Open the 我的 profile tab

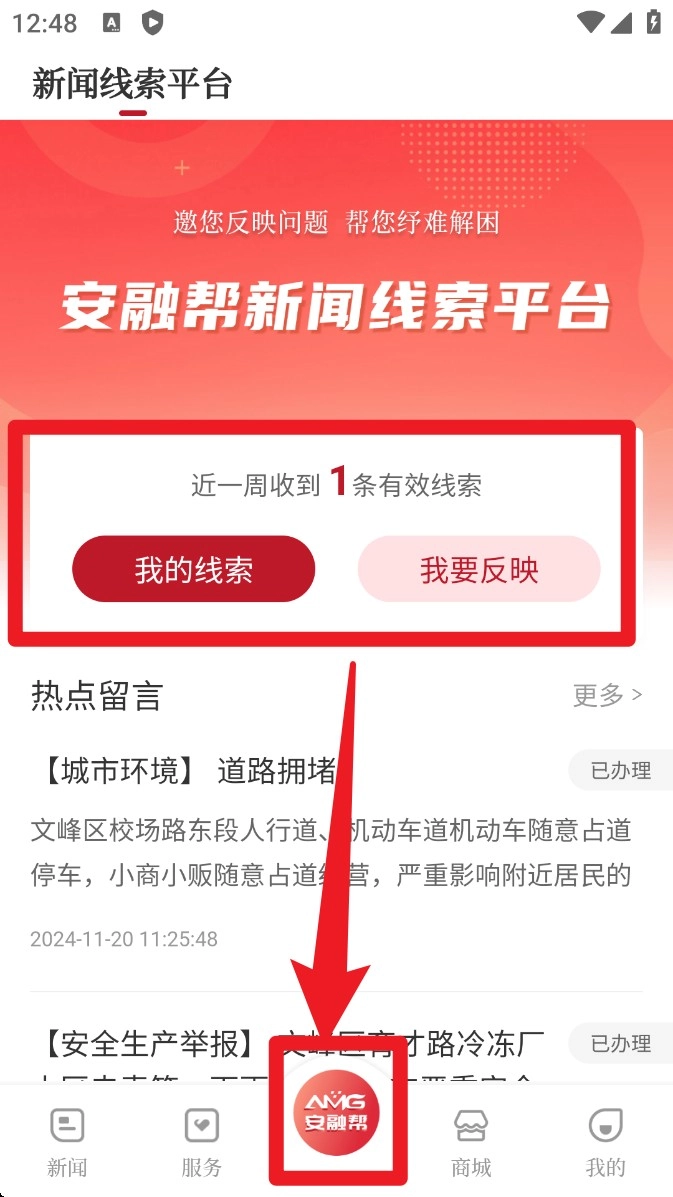click(x=606, y=1142)
